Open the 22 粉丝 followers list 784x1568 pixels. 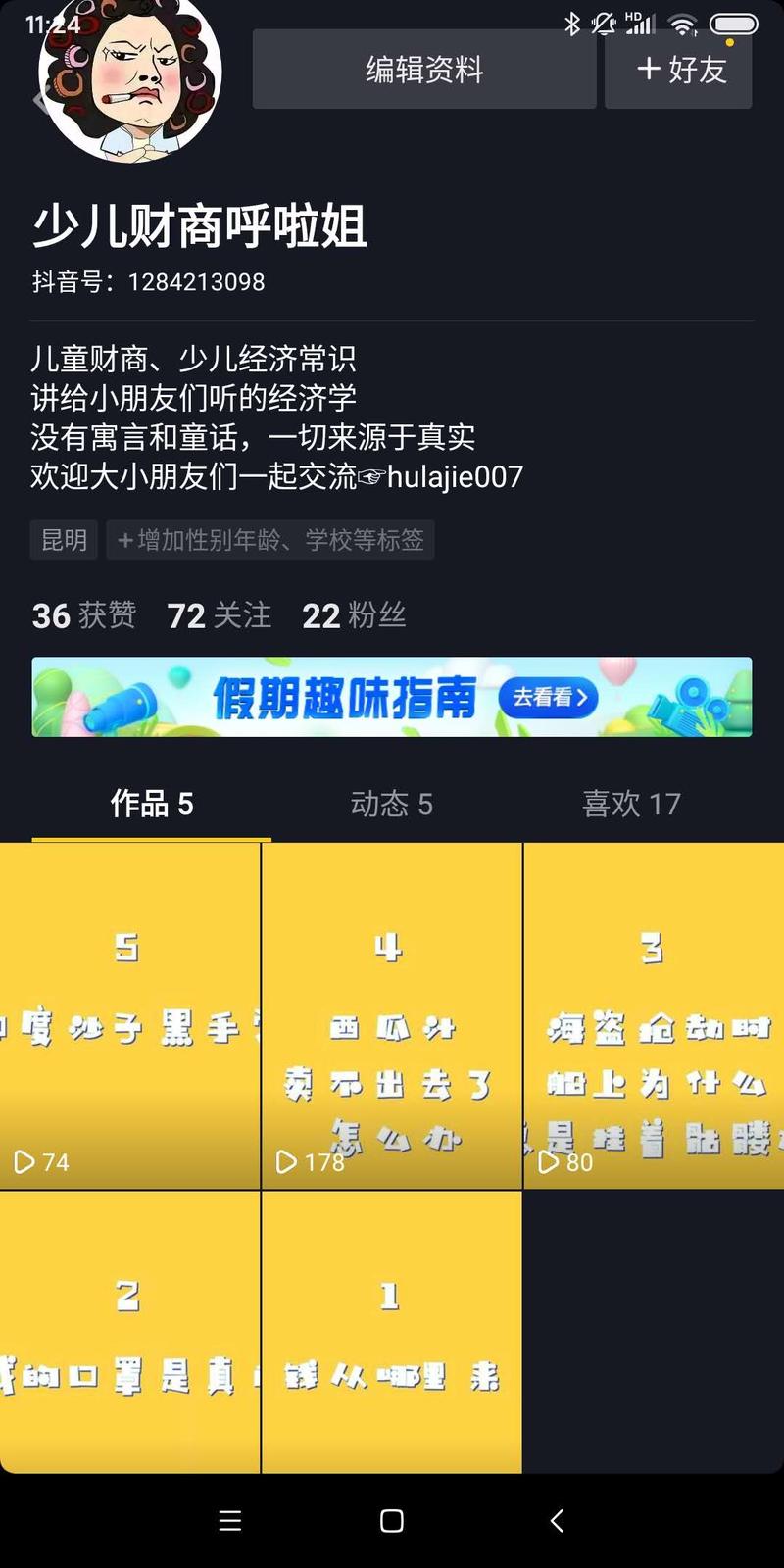click(x=353, y=615)
